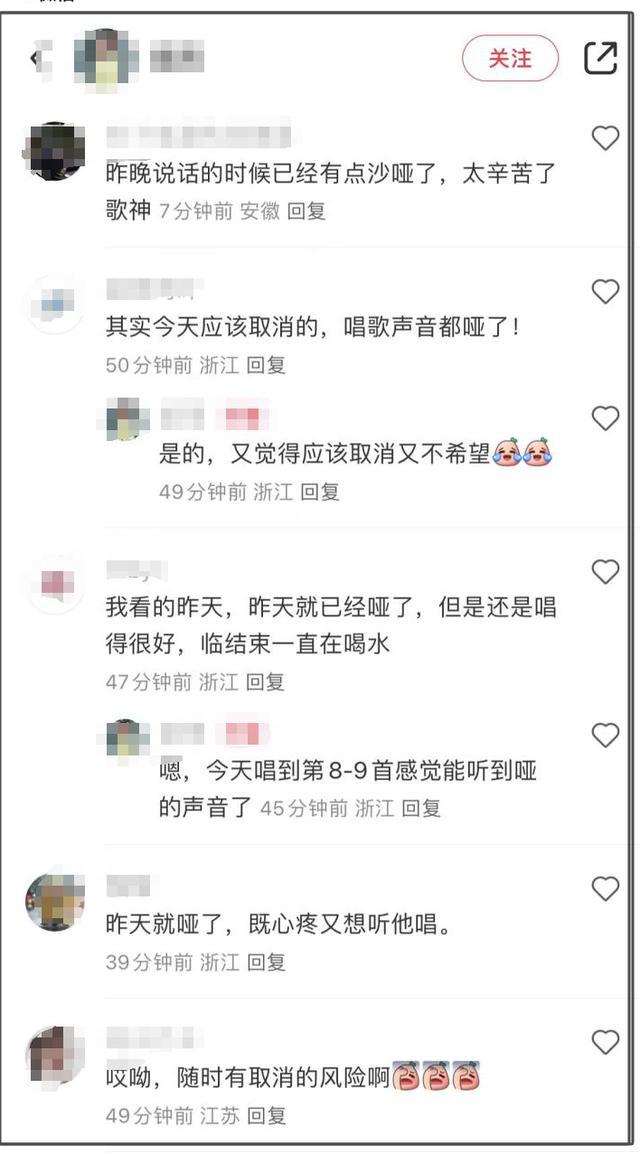Like the comment 我看的昨天，昨天就已经哑了

605,572
